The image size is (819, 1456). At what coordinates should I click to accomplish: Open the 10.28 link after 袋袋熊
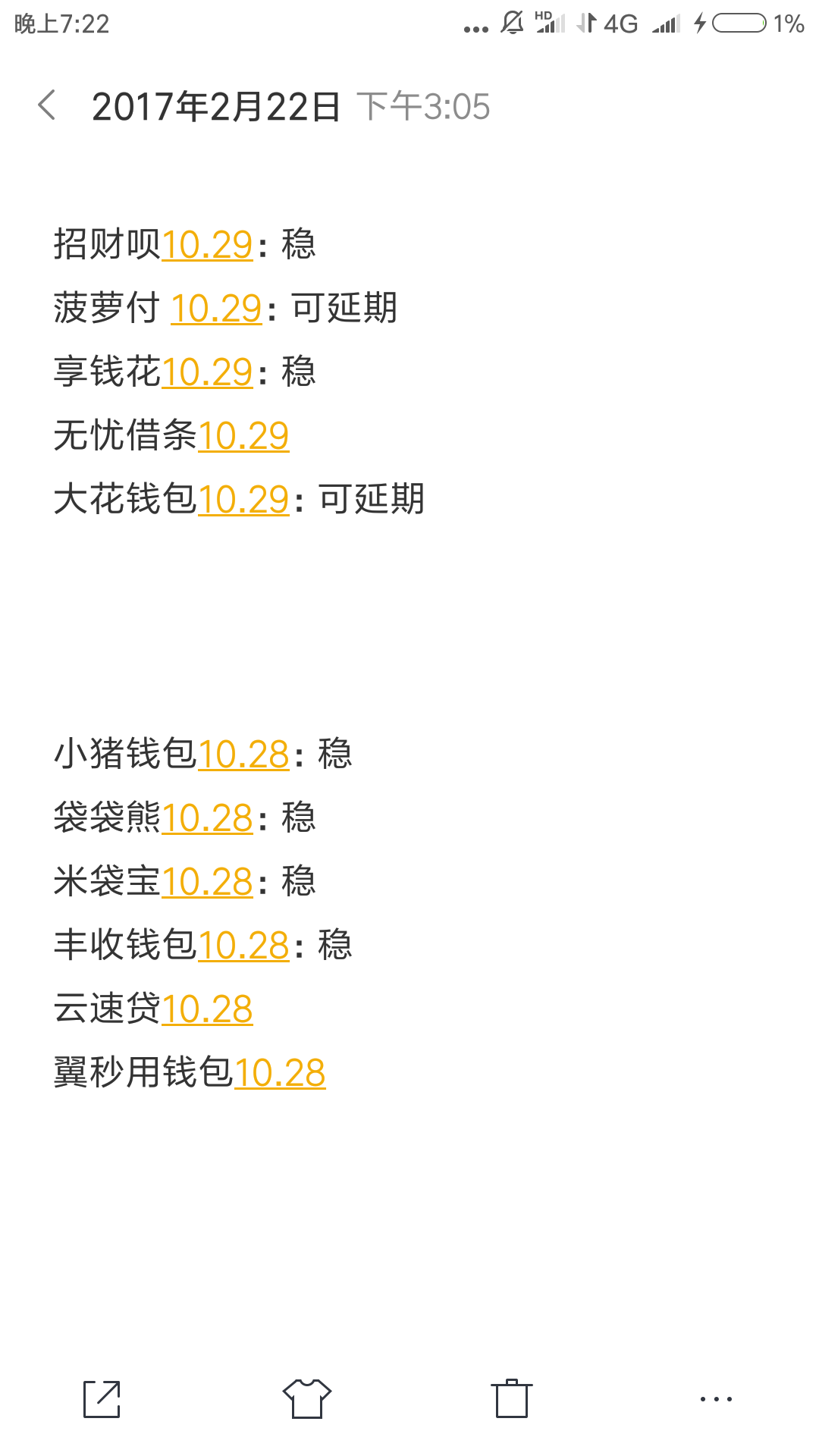click(207, 818)
